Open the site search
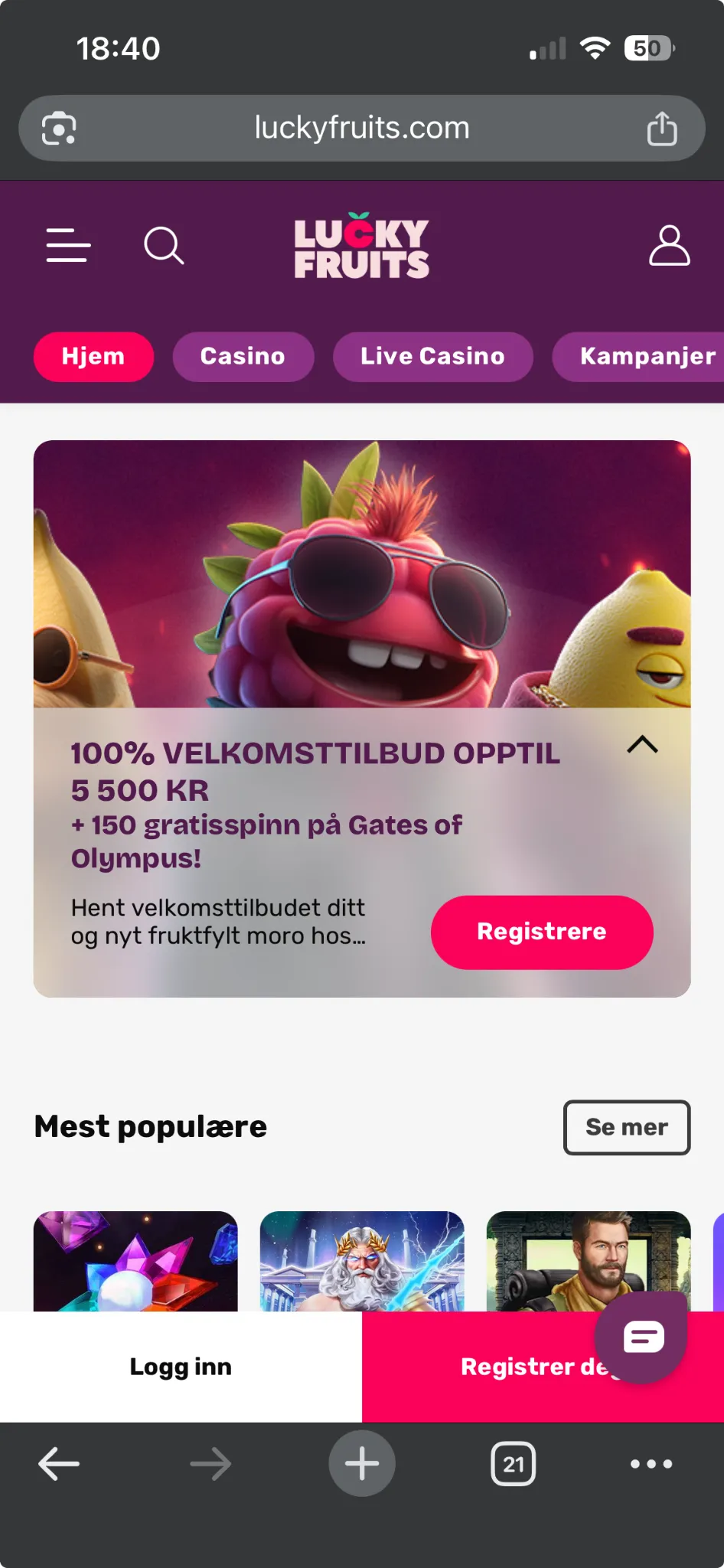724x1568 pixels. (x=164, y=246)
